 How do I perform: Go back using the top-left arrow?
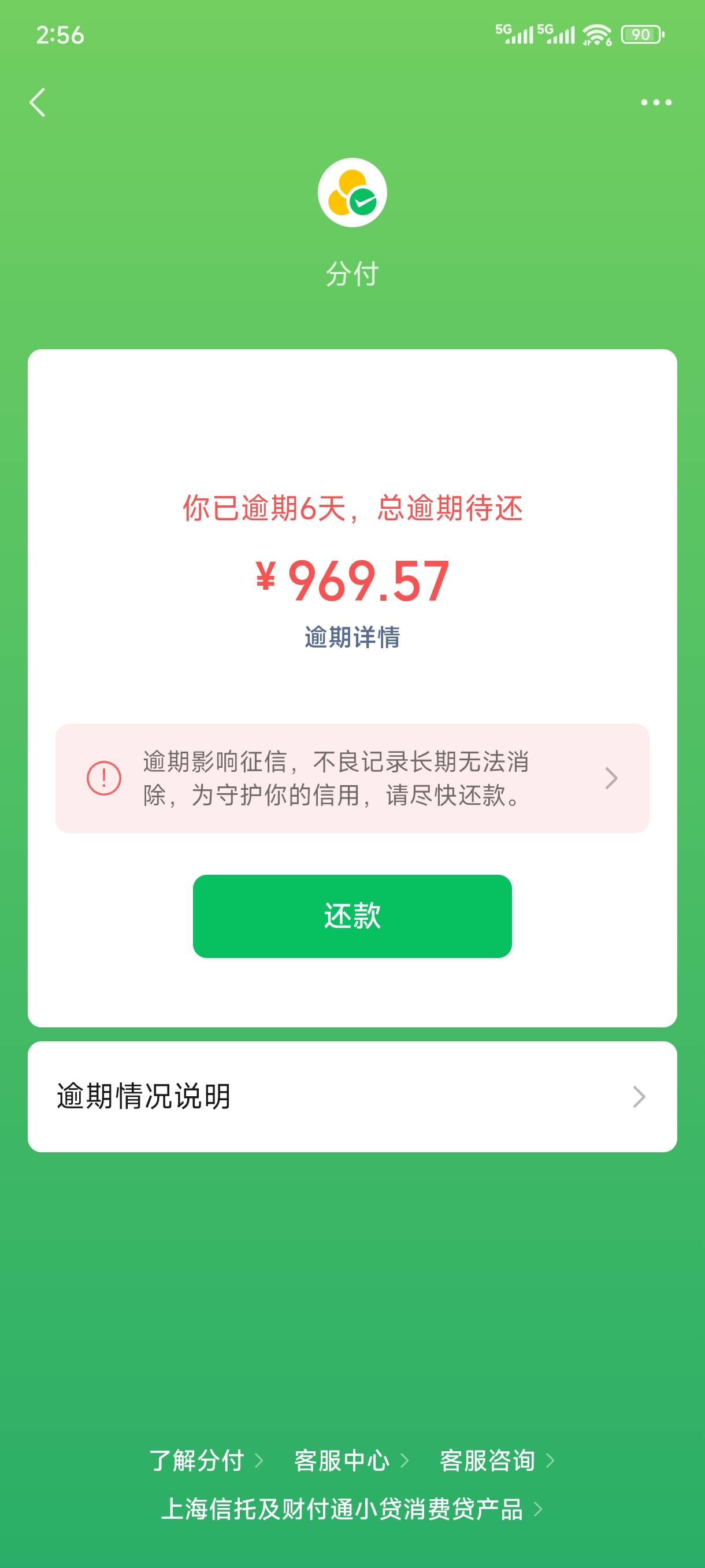38,102
